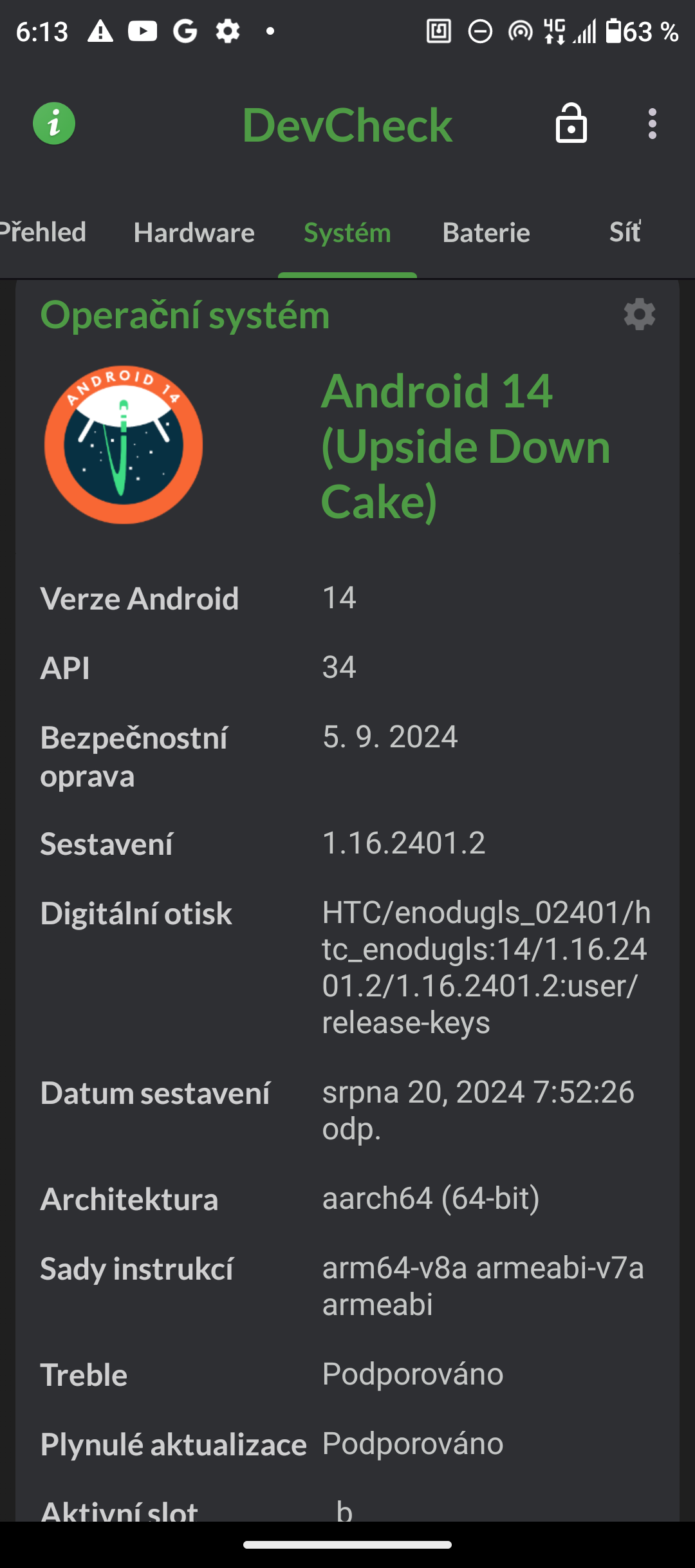Open the DevCheck info dialog
This screenshot has height=1568, width=695.
point(54,124)
